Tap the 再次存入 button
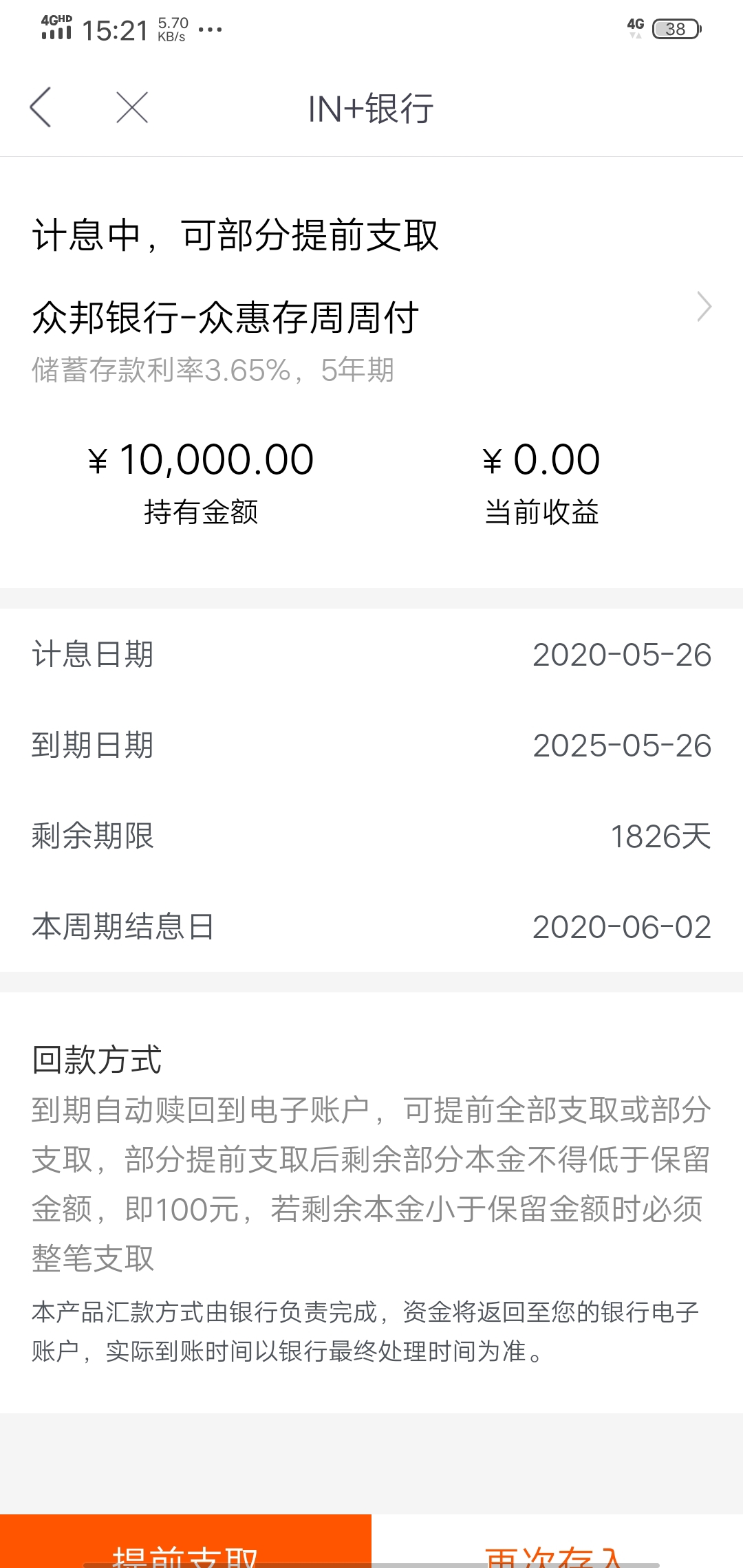This screenshot has height=1568, width=743. [557, 1540]
